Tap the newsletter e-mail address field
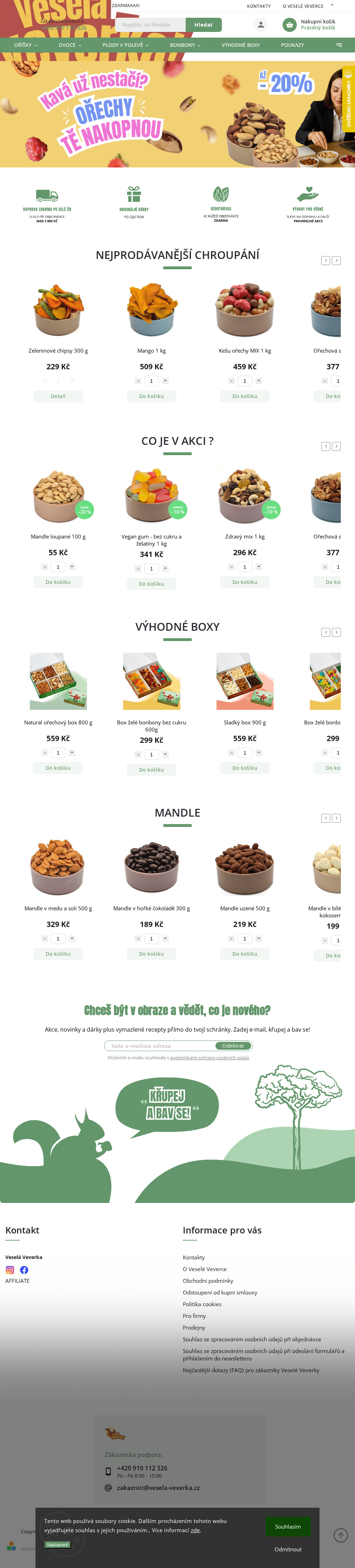Screen dimensions: 355x1568 coord(159,1046)
